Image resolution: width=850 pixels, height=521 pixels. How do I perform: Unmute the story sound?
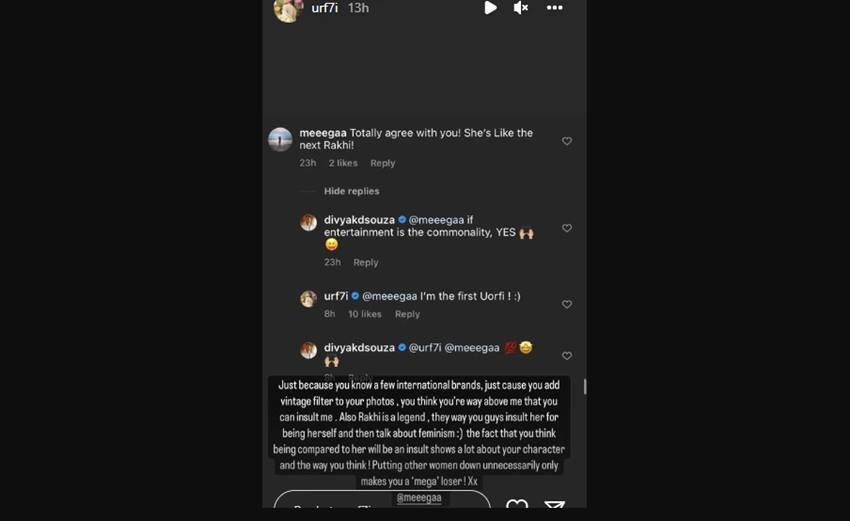pos(521,8)
